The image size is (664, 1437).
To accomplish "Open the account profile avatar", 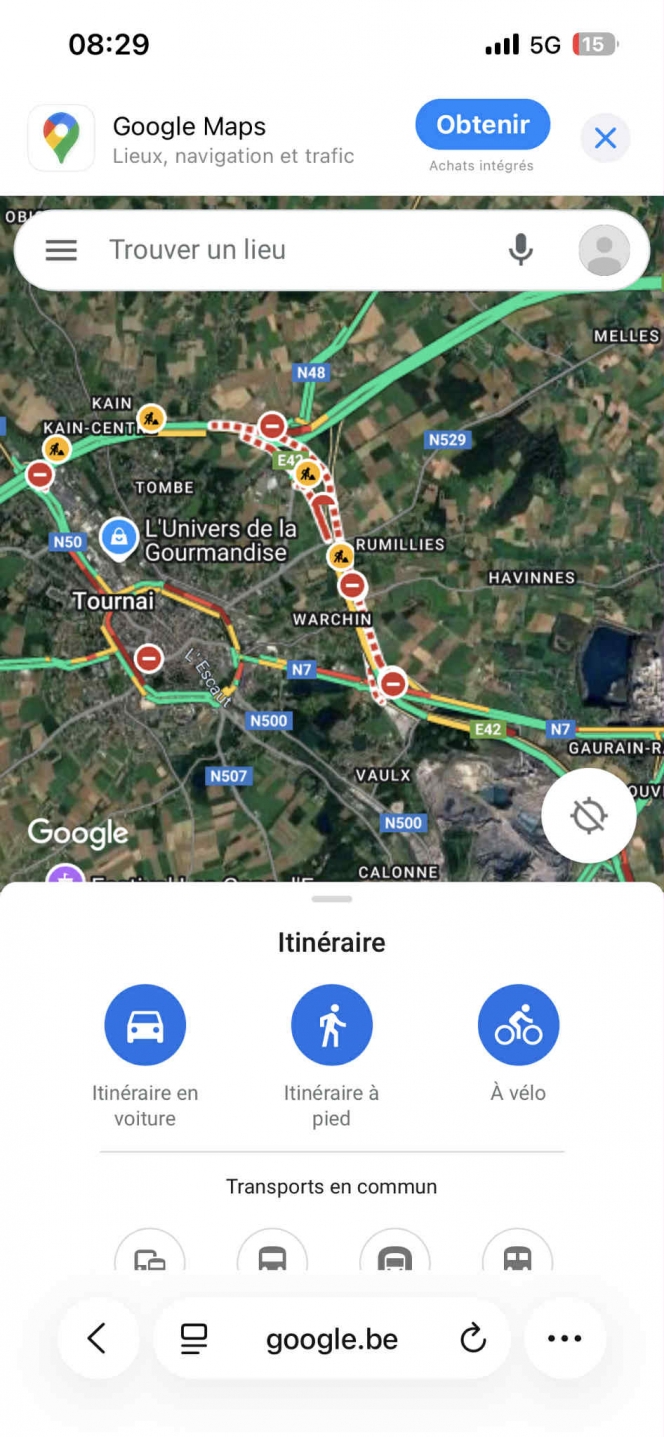I will pyautogui.click(x=604, y=250).
